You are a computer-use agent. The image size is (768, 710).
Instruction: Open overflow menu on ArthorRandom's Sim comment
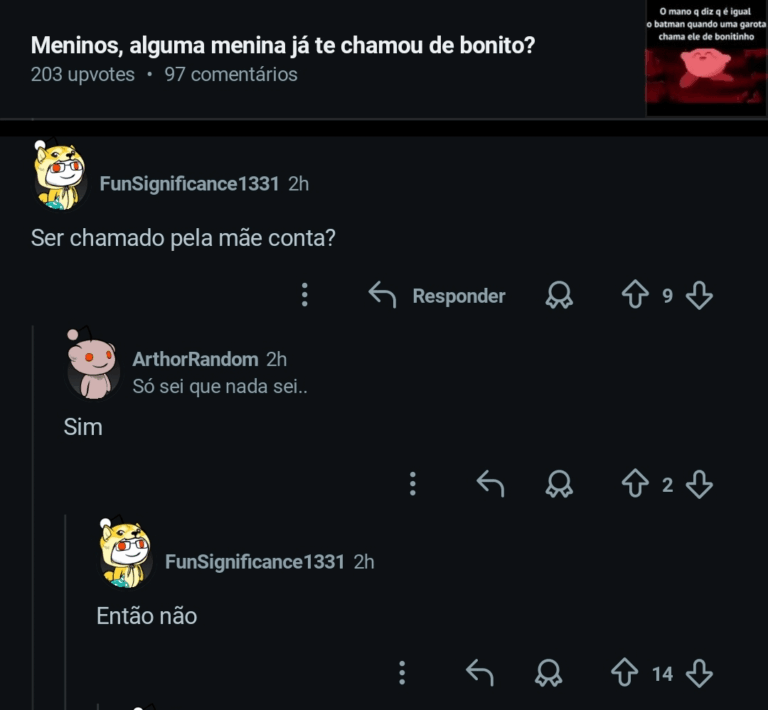pos(412,485)
